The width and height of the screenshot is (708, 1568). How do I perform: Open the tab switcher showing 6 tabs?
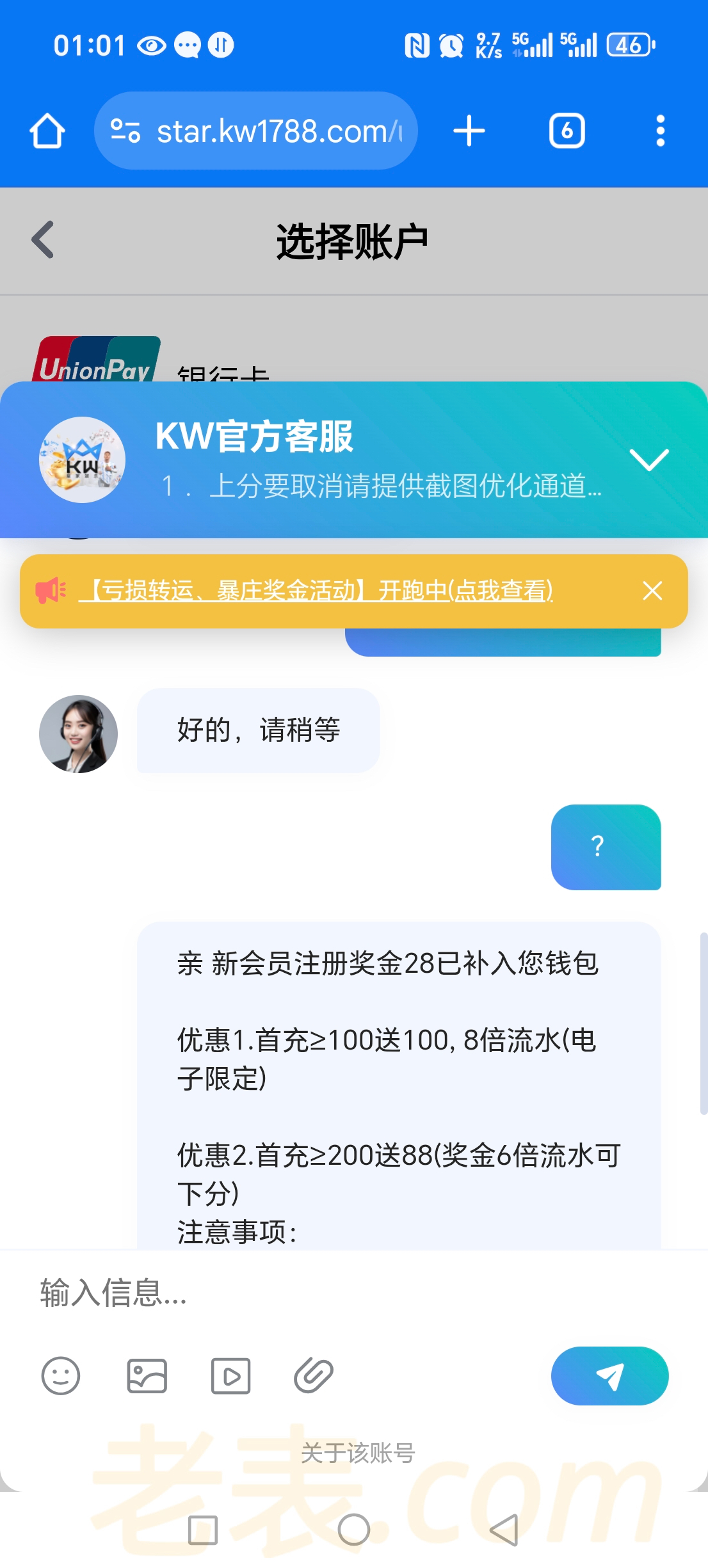pyautogui.click(x=567, y=131)
